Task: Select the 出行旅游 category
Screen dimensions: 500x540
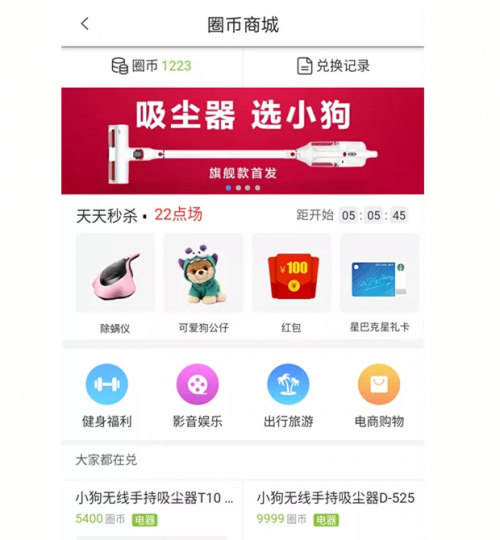Action: coord(288,396)
